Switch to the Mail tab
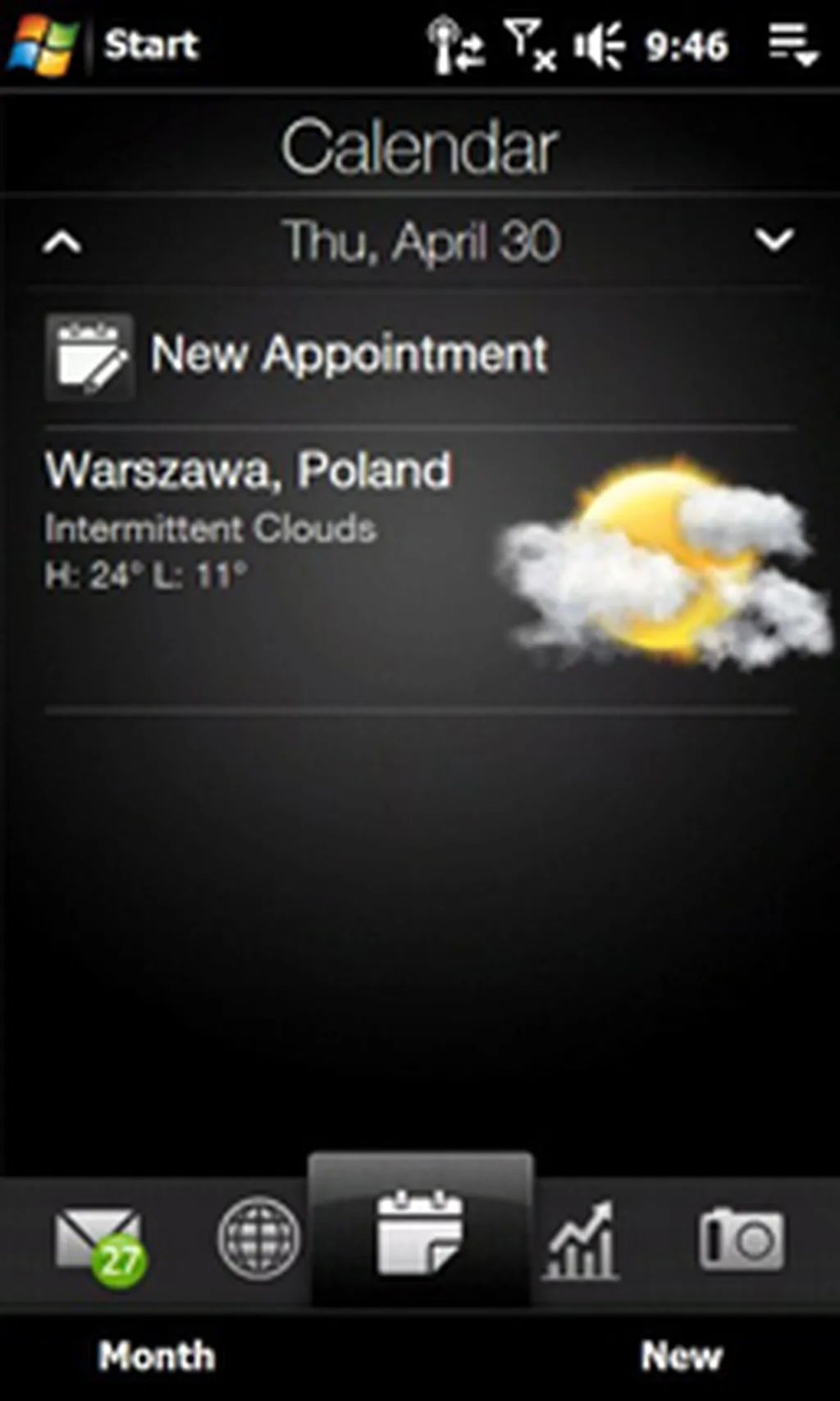Screen dimensions: 840x1401 pyautogui.click(x=100, y=1240)
